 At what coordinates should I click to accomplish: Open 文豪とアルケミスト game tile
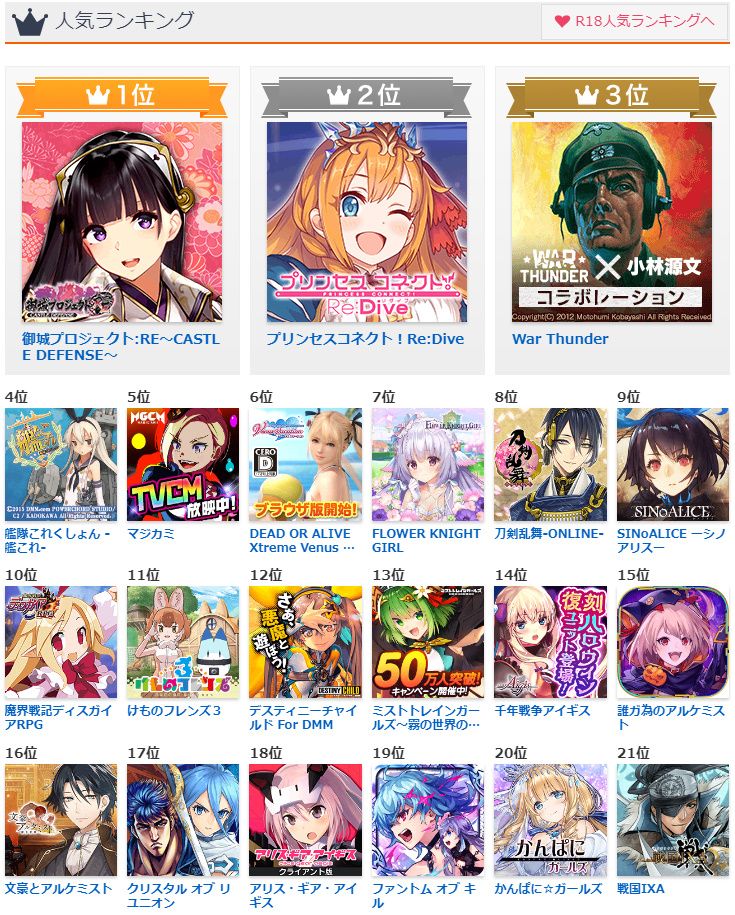[x=60, y=821]
